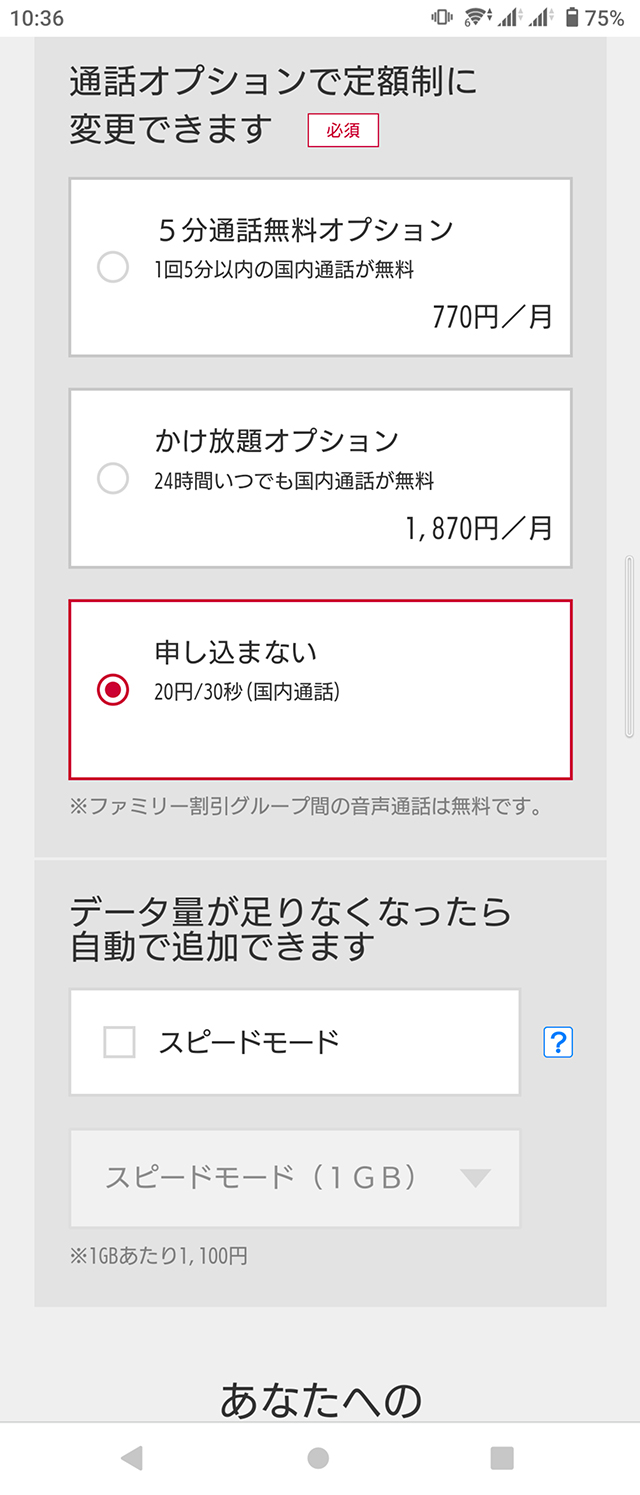This screenshot has width=640, height=1495.
Task: Expand the スピードモード（1GB） dropdown
Action: pyautogui.click(x=295, y=1178)
